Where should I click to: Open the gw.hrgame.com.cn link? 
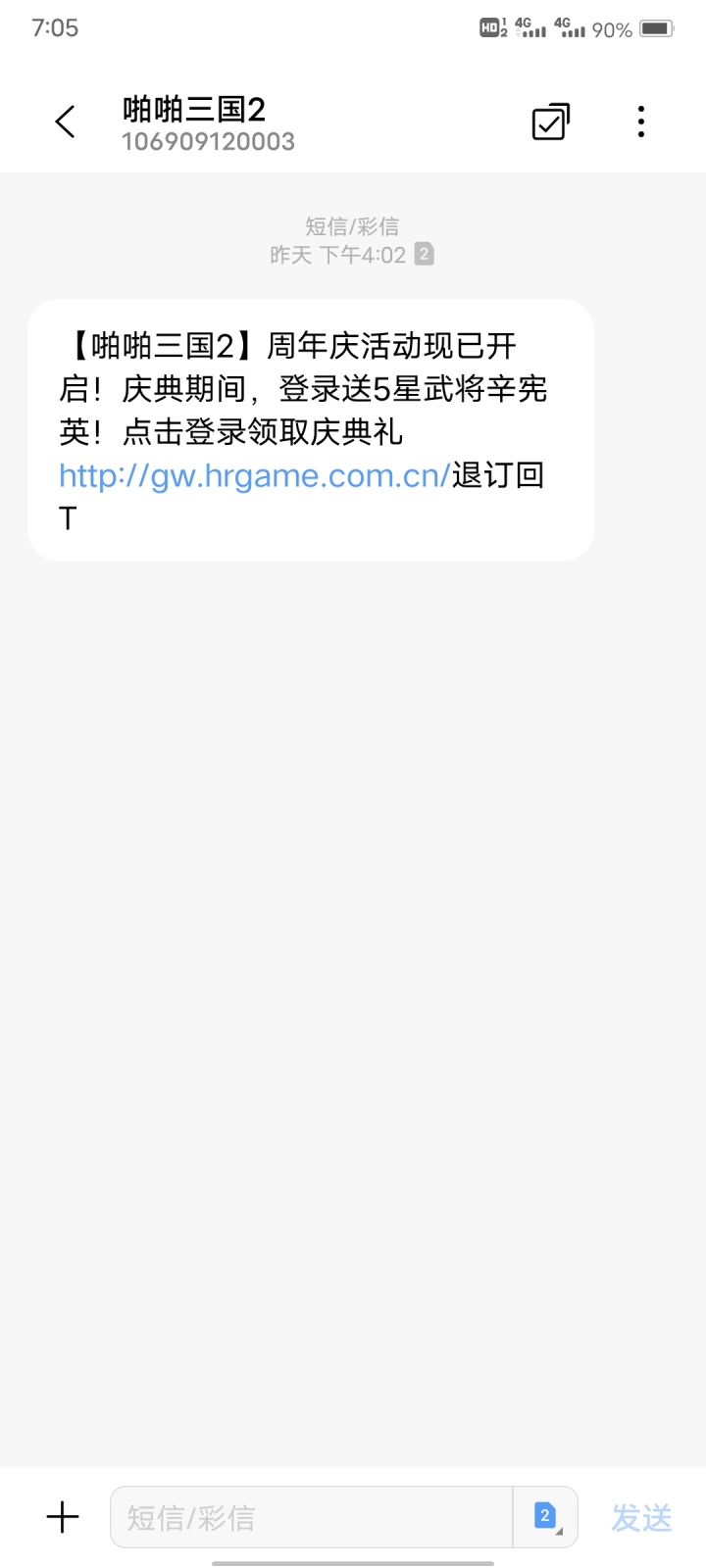tap(254, 475)
